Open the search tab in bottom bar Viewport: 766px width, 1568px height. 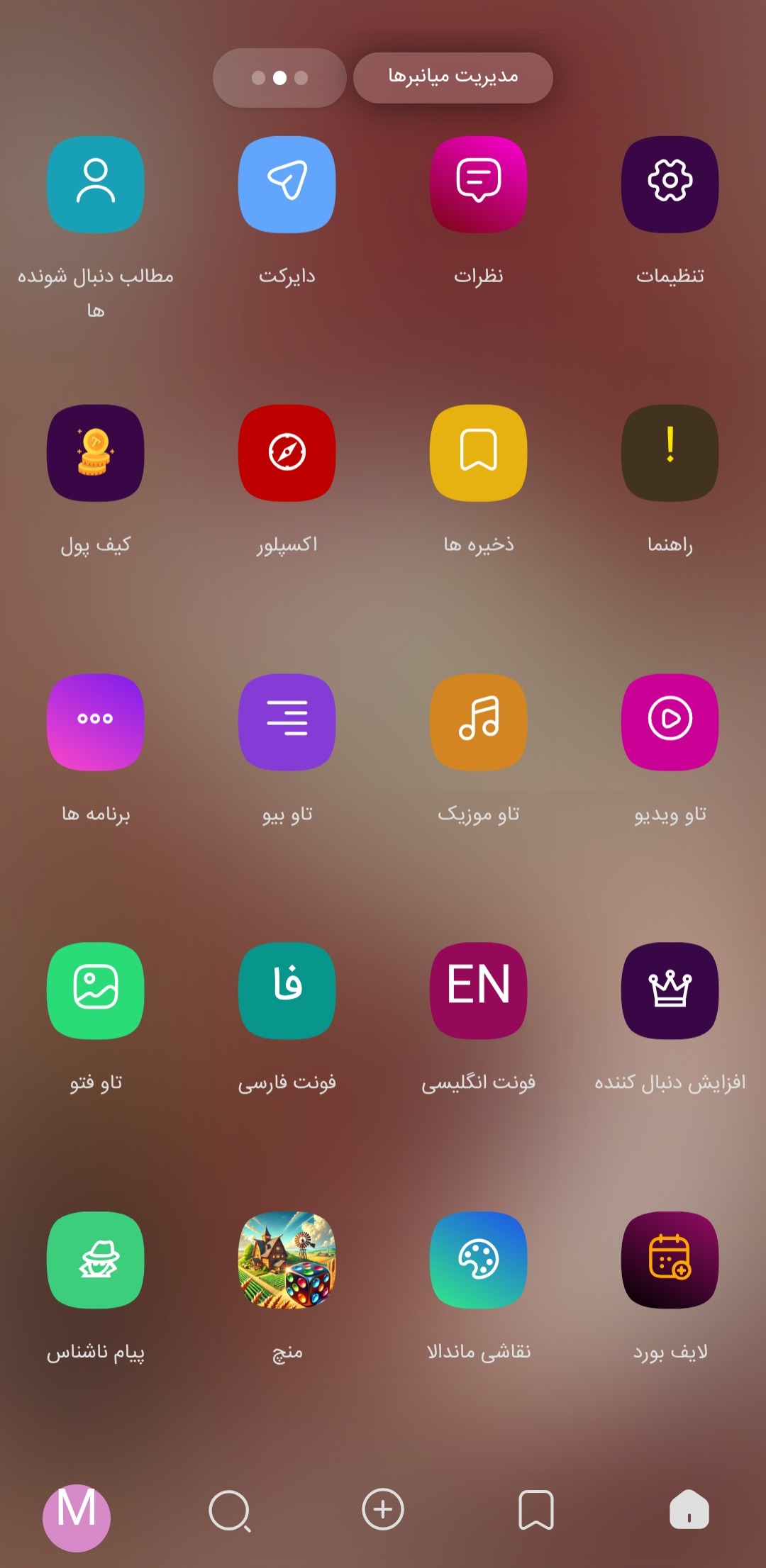coord(230,1511)
